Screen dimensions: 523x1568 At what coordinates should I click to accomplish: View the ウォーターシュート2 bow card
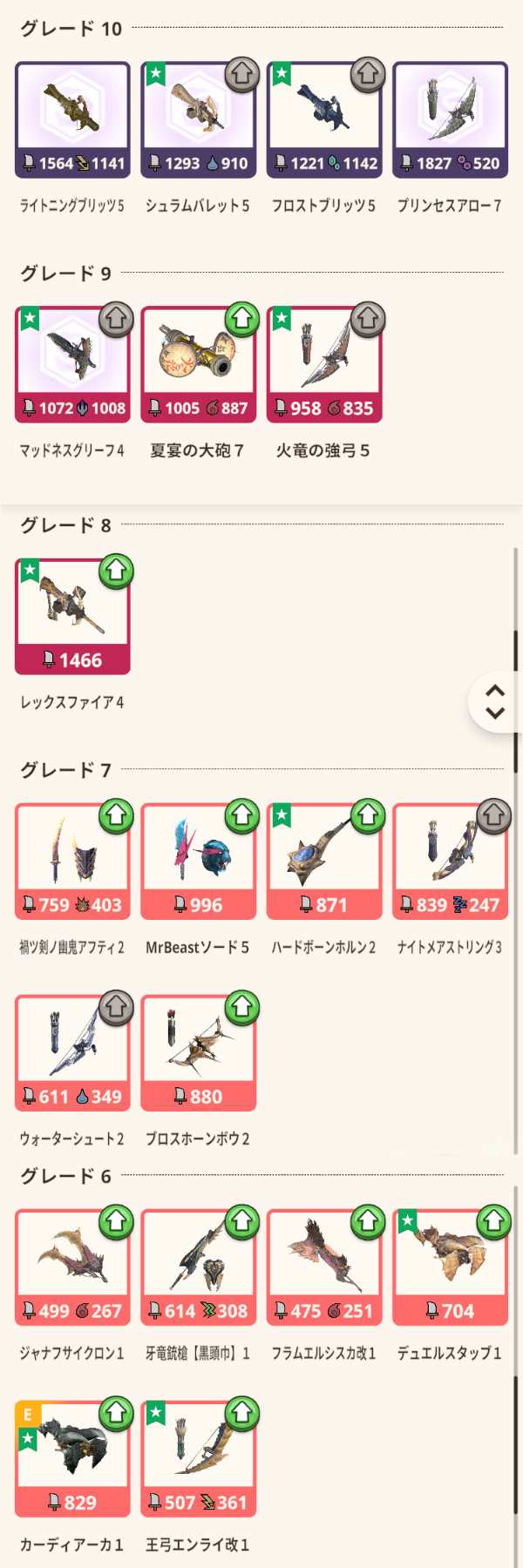pyautogui.click(x=72, y=1052)
